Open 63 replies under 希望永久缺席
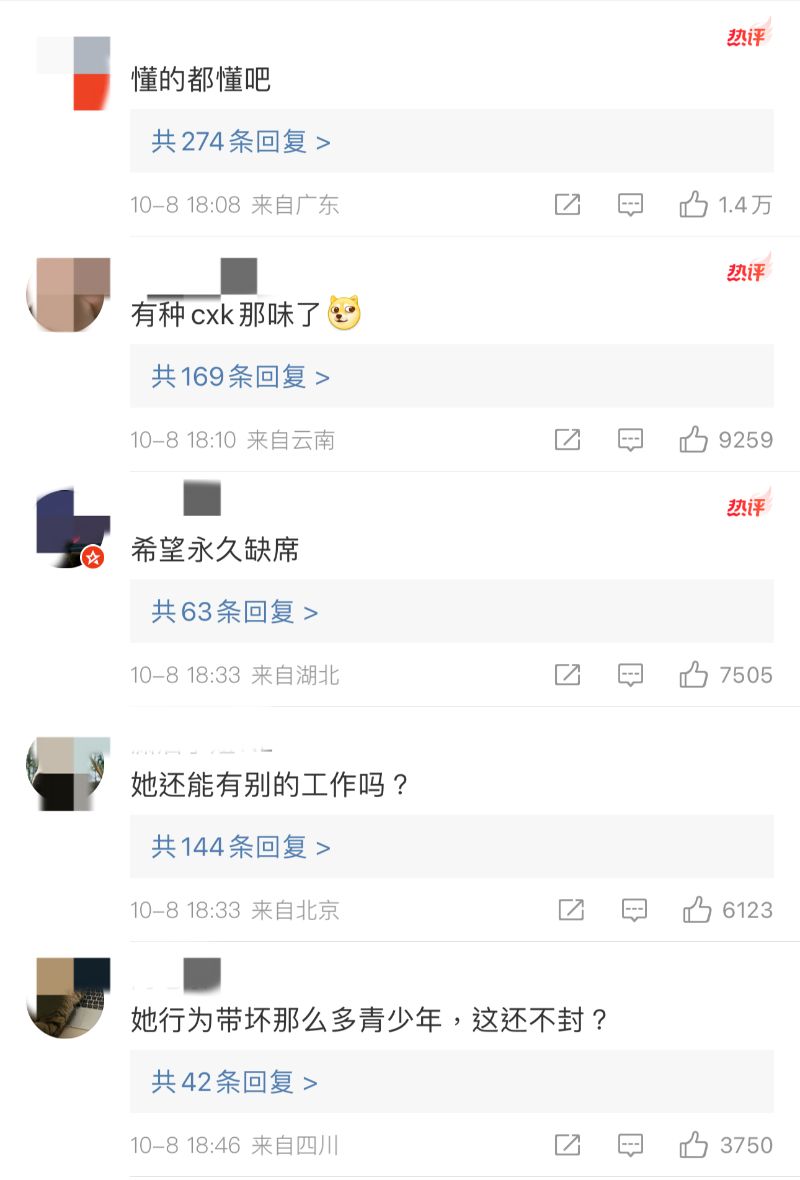 235,612
